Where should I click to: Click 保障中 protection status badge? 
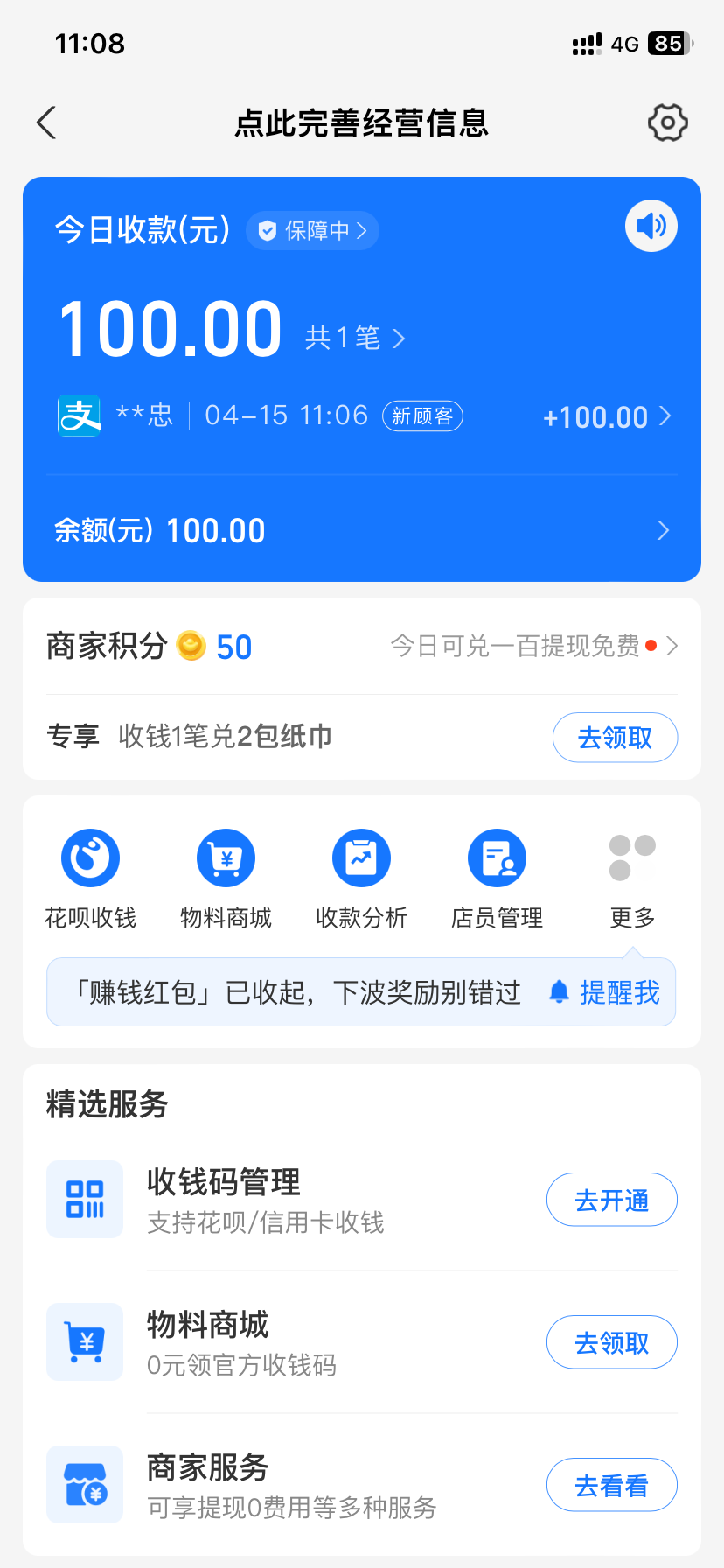pos(312,230)
